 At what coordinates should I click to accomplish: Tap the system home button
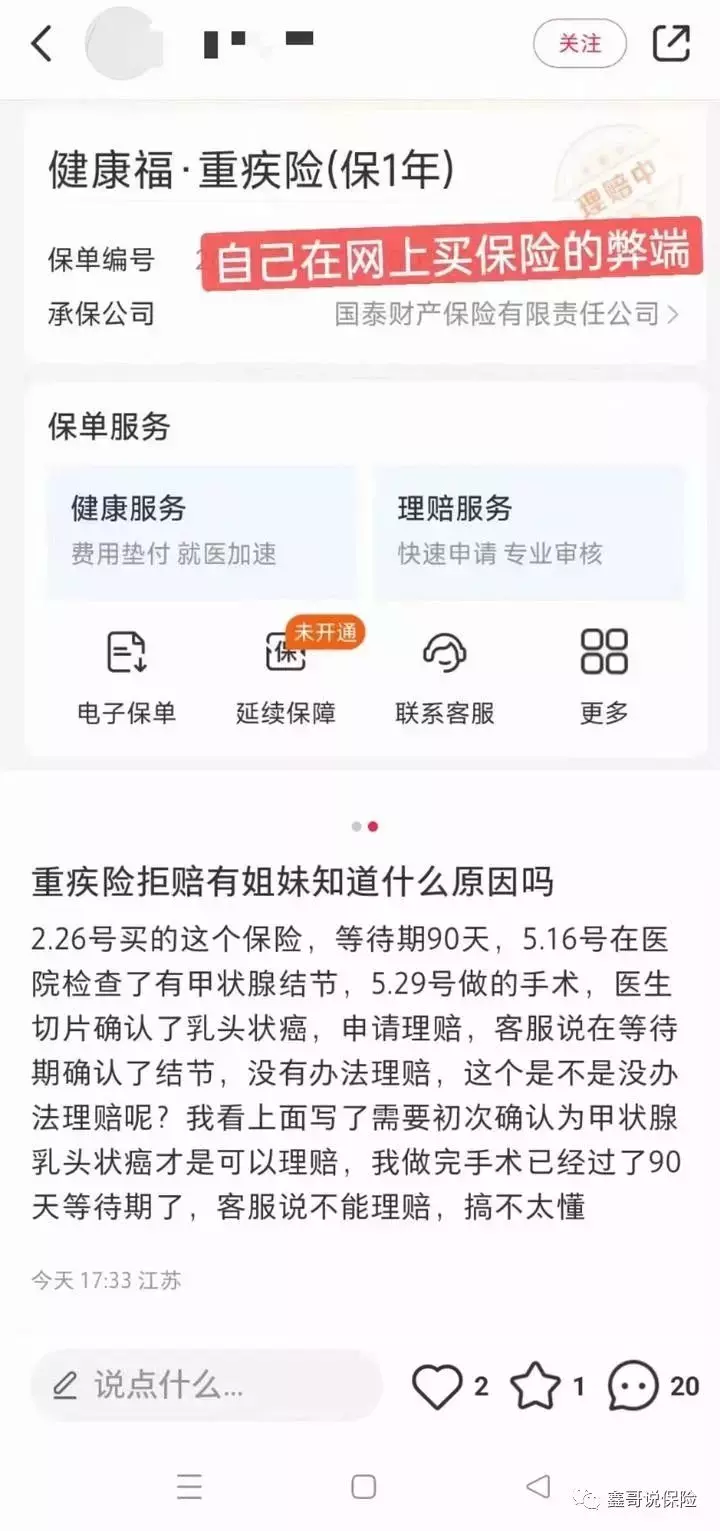pyautogui.click(x=364, y=1487)
